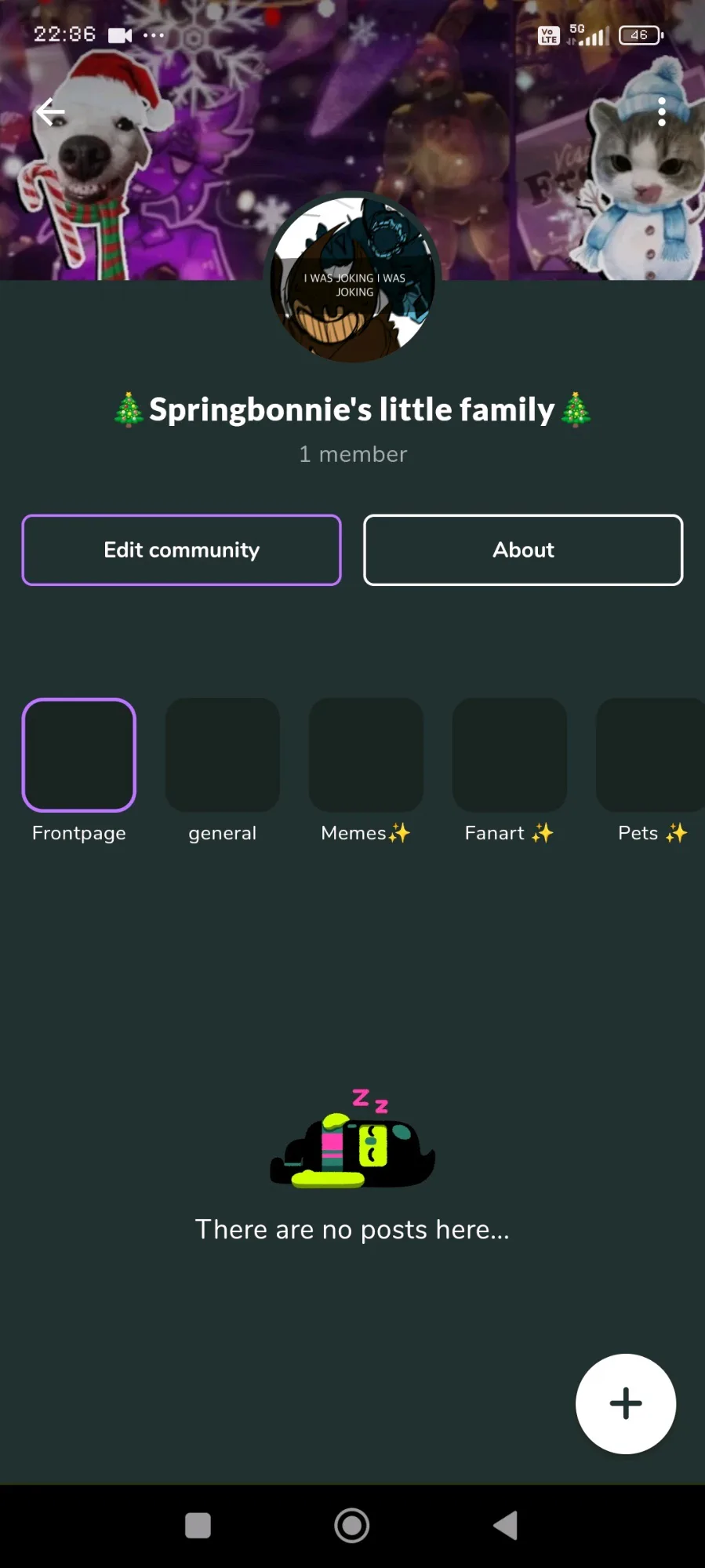
Task: Switch to the Memes channel
Action: pyautogui.click(x=365, y=755)
